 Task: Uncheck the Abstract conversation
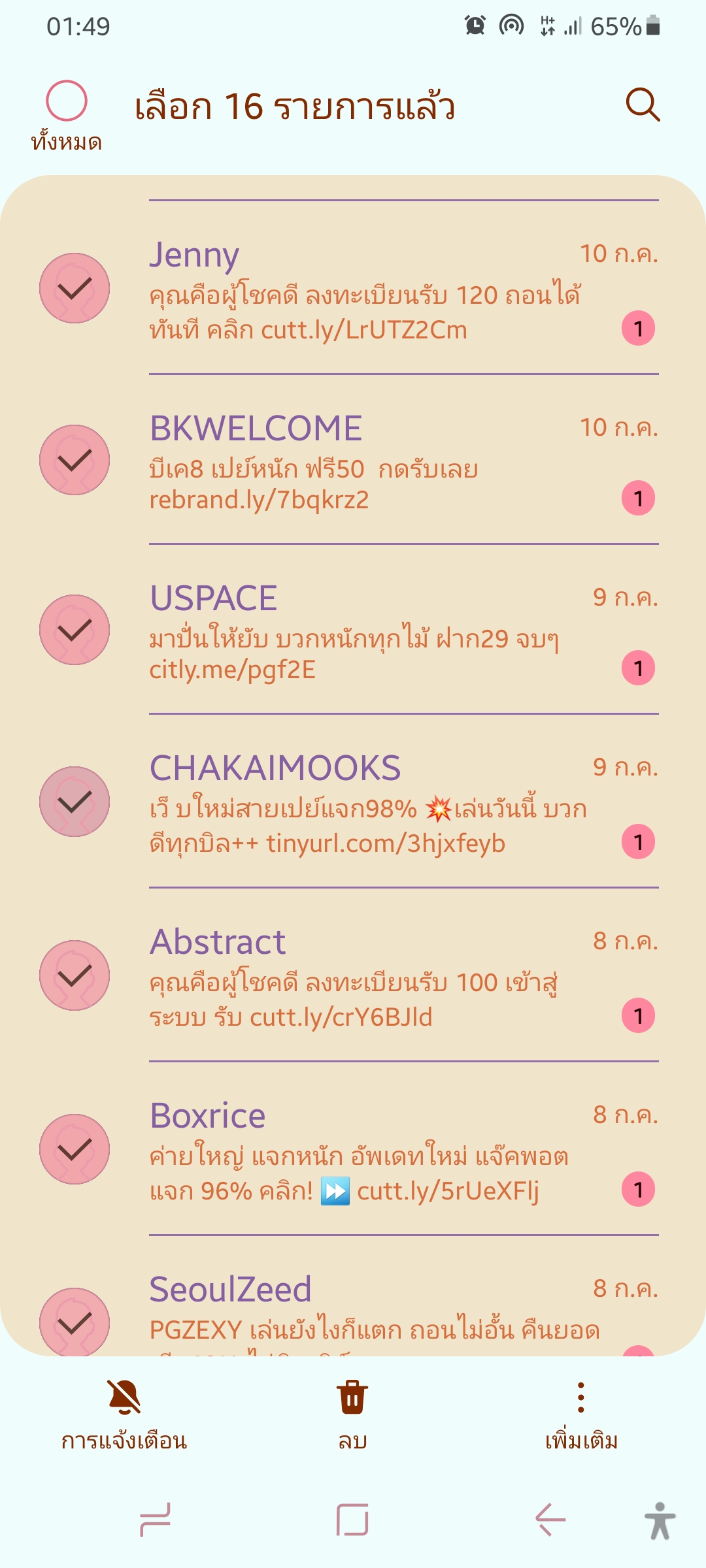75,975
